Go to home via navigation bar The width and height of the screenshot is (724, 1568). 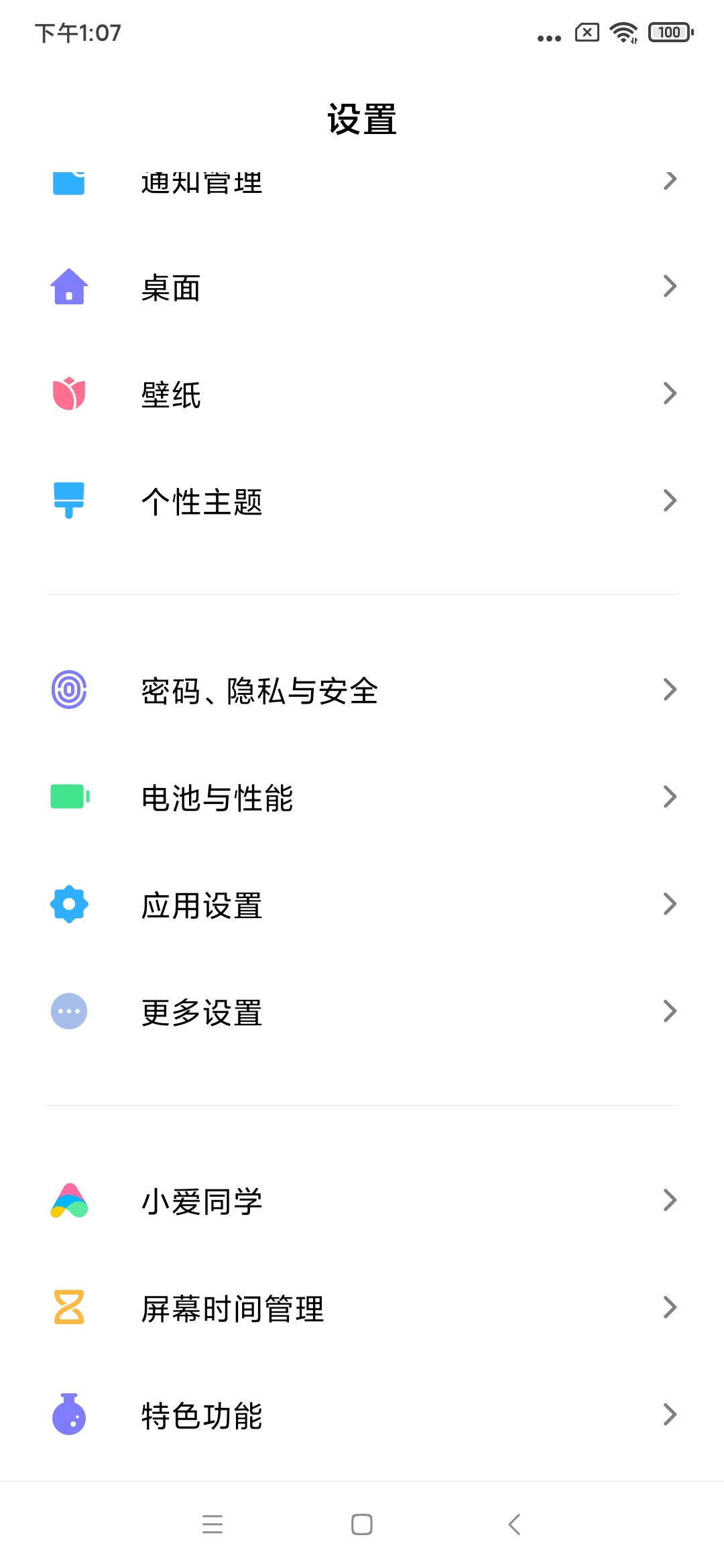[x=362, y=1524]
